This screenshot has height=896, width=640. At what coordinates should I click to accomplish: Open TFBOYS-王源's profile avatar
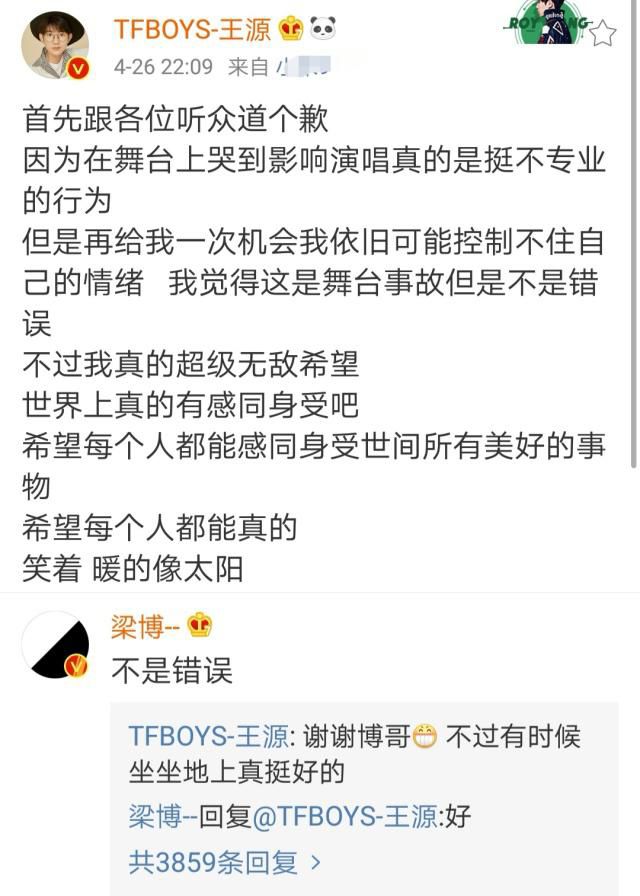[x=55, y=45]
